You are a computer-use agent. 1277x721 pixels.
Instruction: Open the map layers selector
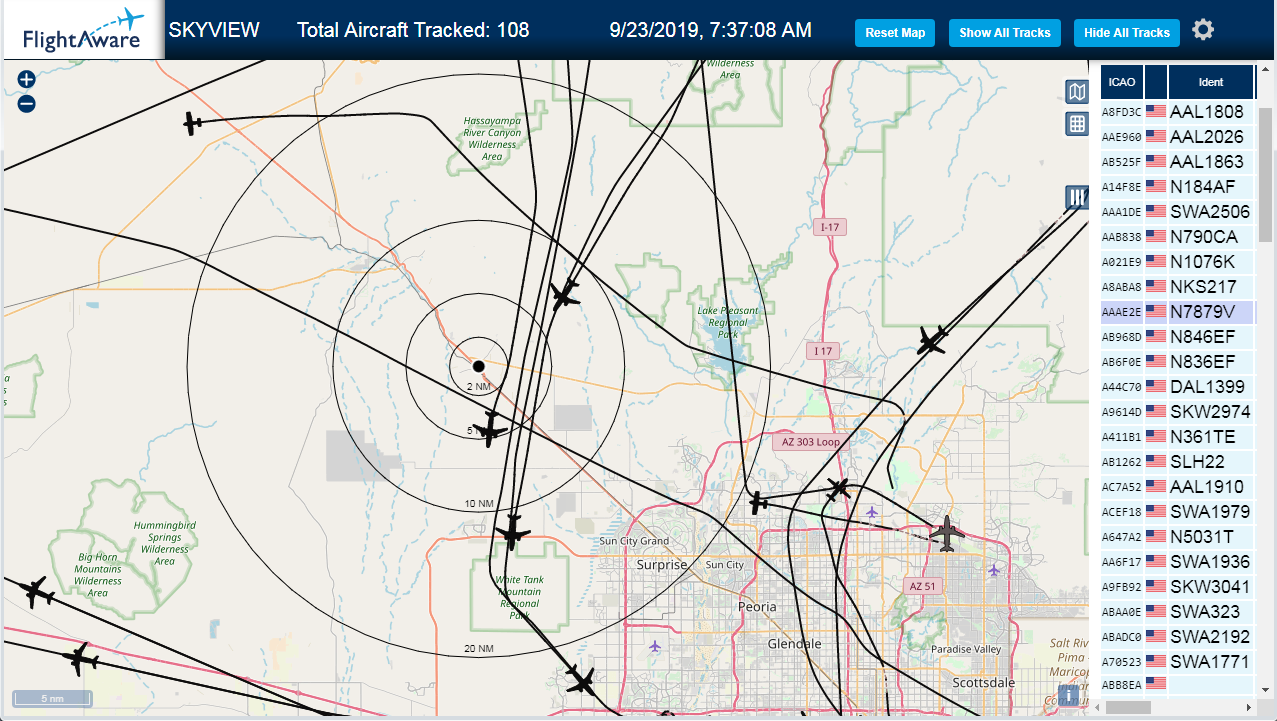[1077, 93]
